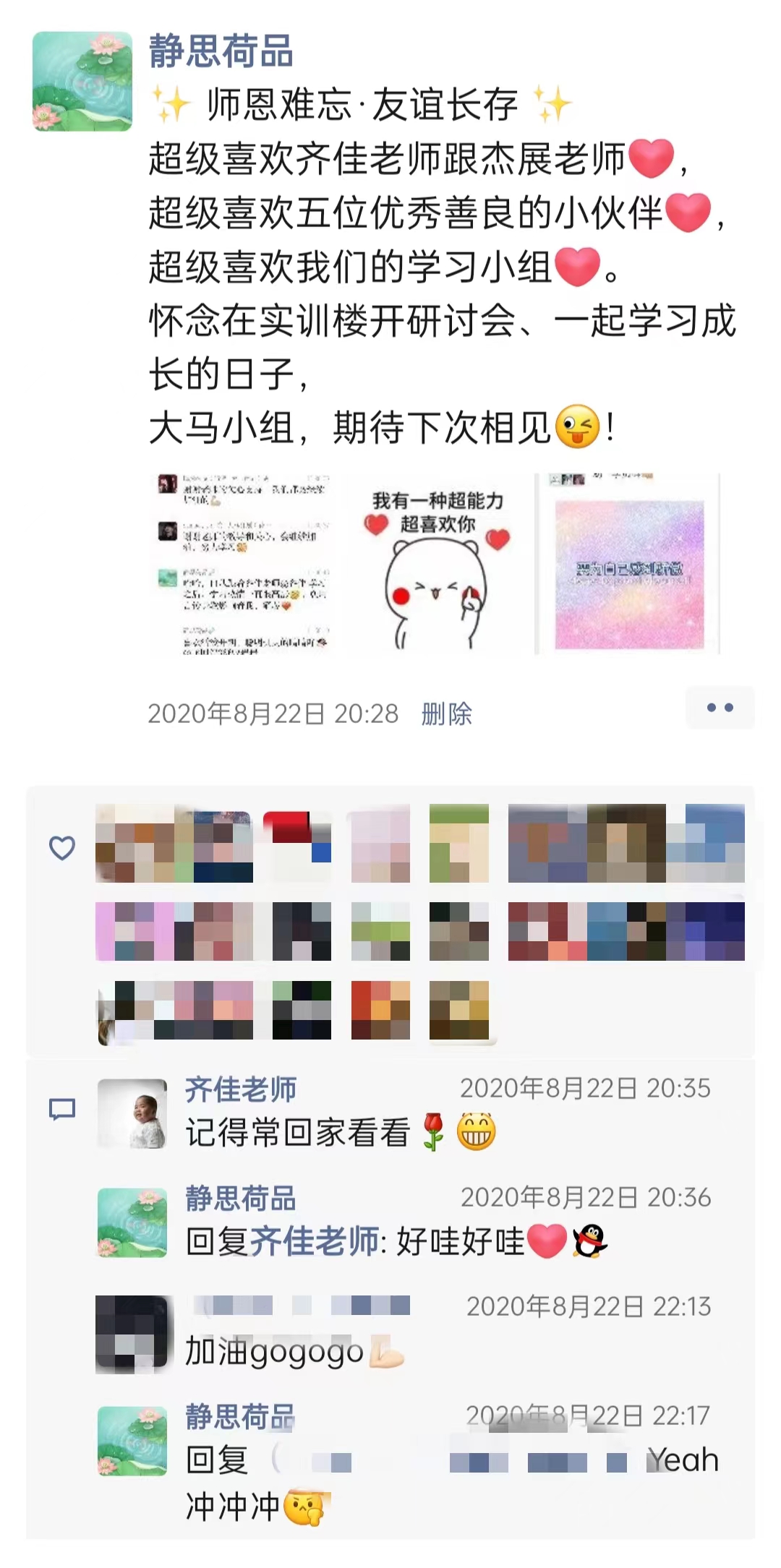
Task: Select the 加油gogogo comment to reply
Action: click(275, 1352)
